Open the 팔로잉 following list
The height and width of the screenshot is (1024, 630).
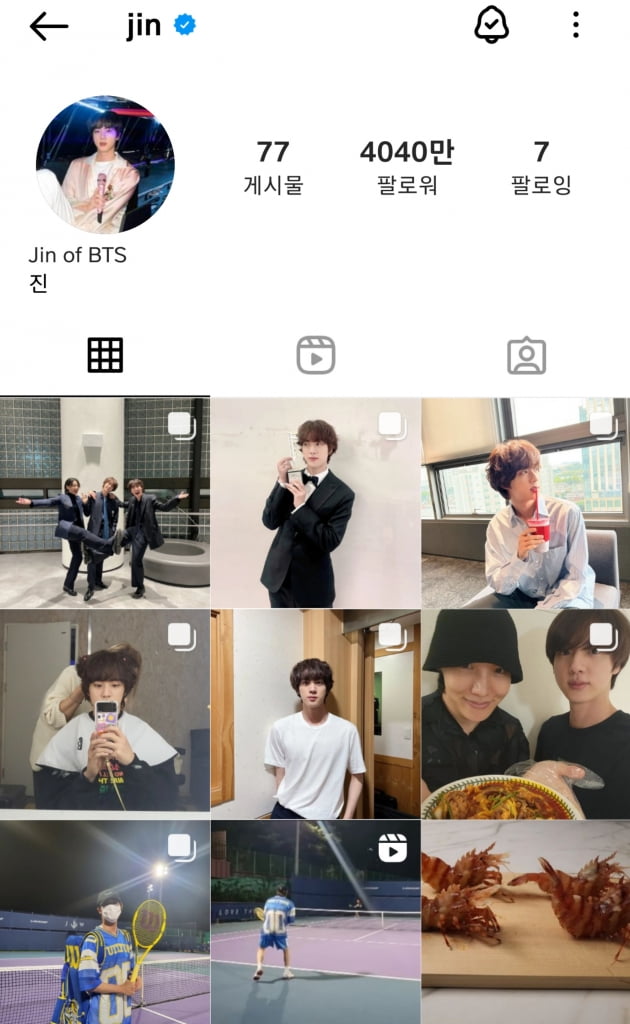click(540, 167)
